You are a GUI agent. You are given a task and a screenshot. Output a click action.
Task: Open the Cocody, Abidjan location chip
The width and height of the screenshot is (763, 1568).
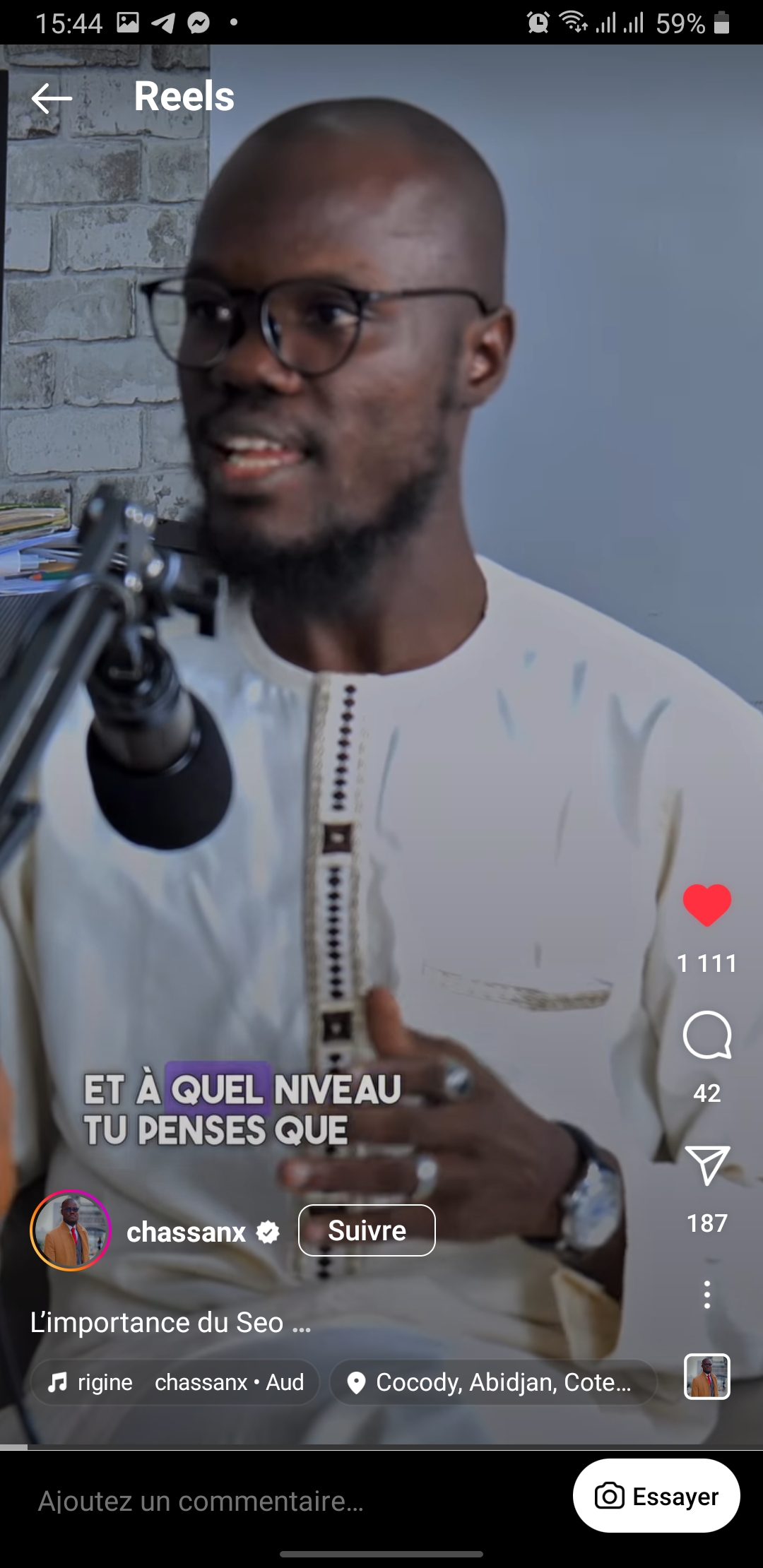pos(493,1382)
